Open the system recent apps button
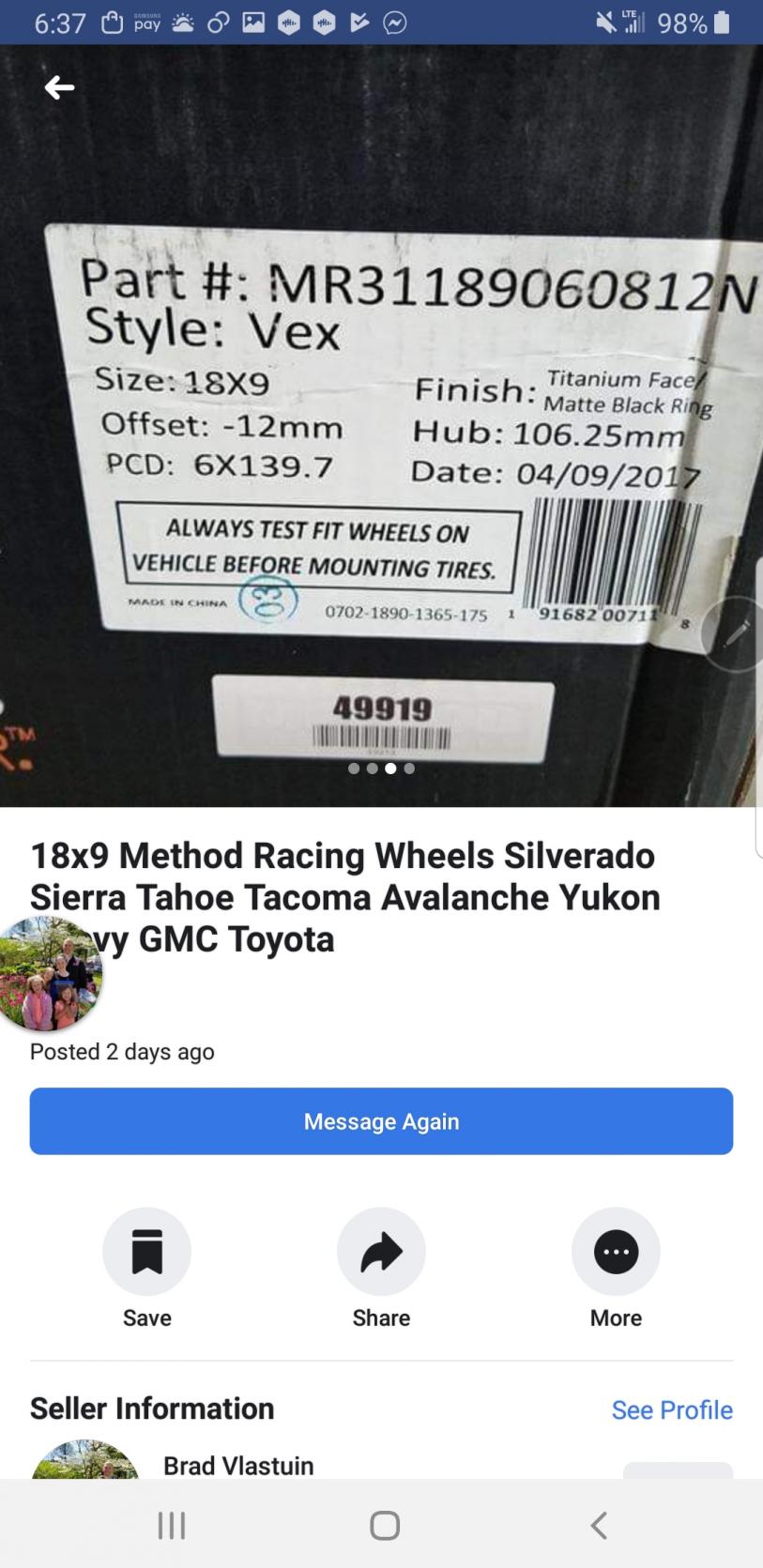This screenshot has width=763, height=1568. pyautogui.click(x=172, y=1525)
